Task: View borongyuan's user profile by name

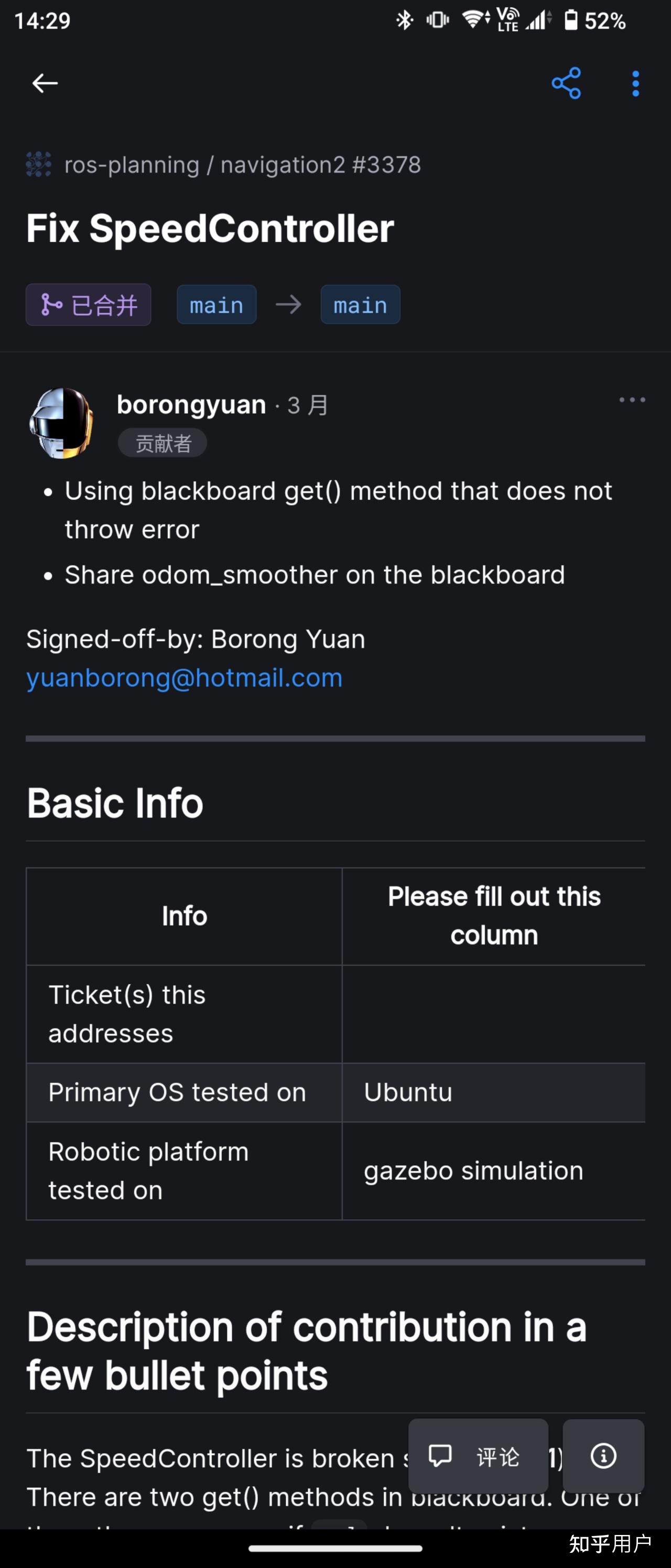Action: point(191,405)
